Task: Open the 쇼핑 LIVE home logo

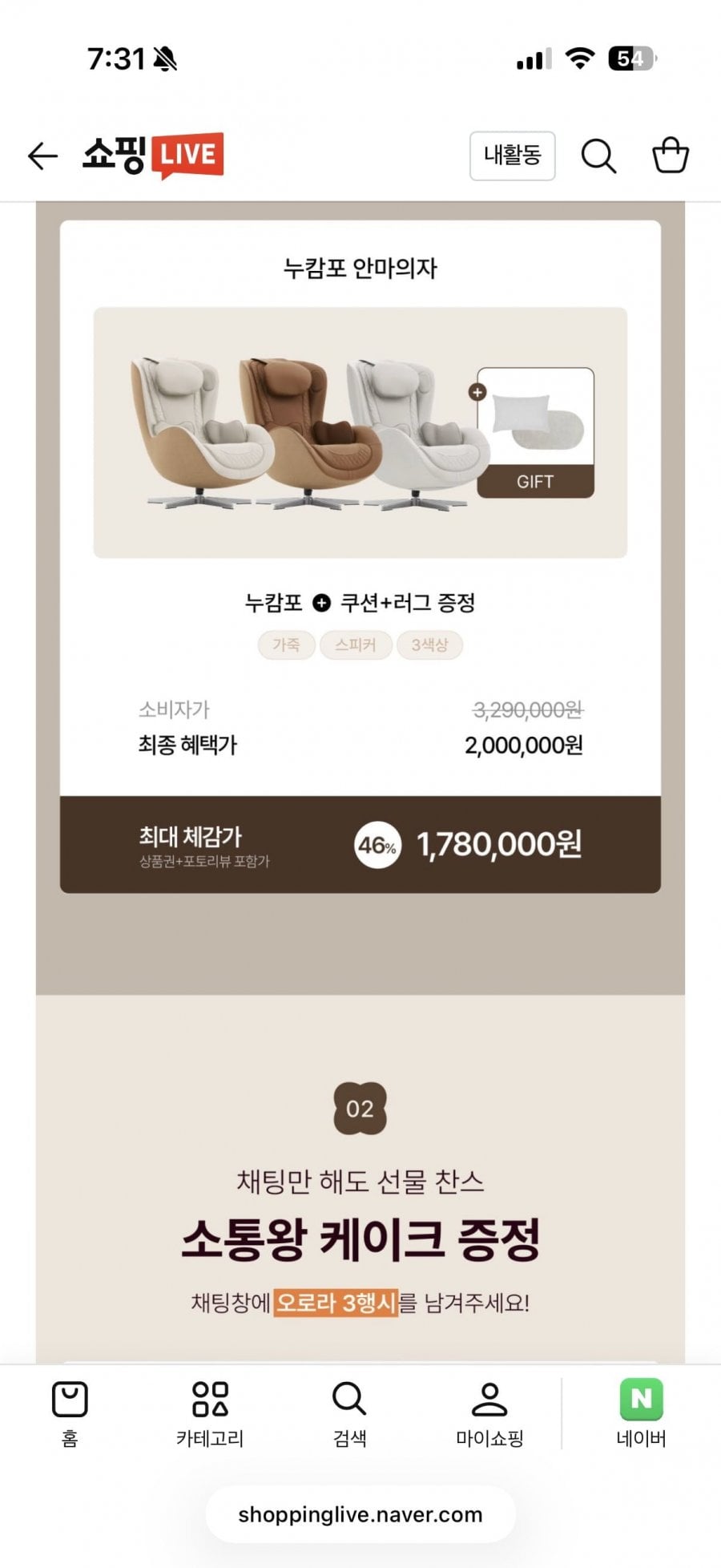Action: (x=153, y=156)
